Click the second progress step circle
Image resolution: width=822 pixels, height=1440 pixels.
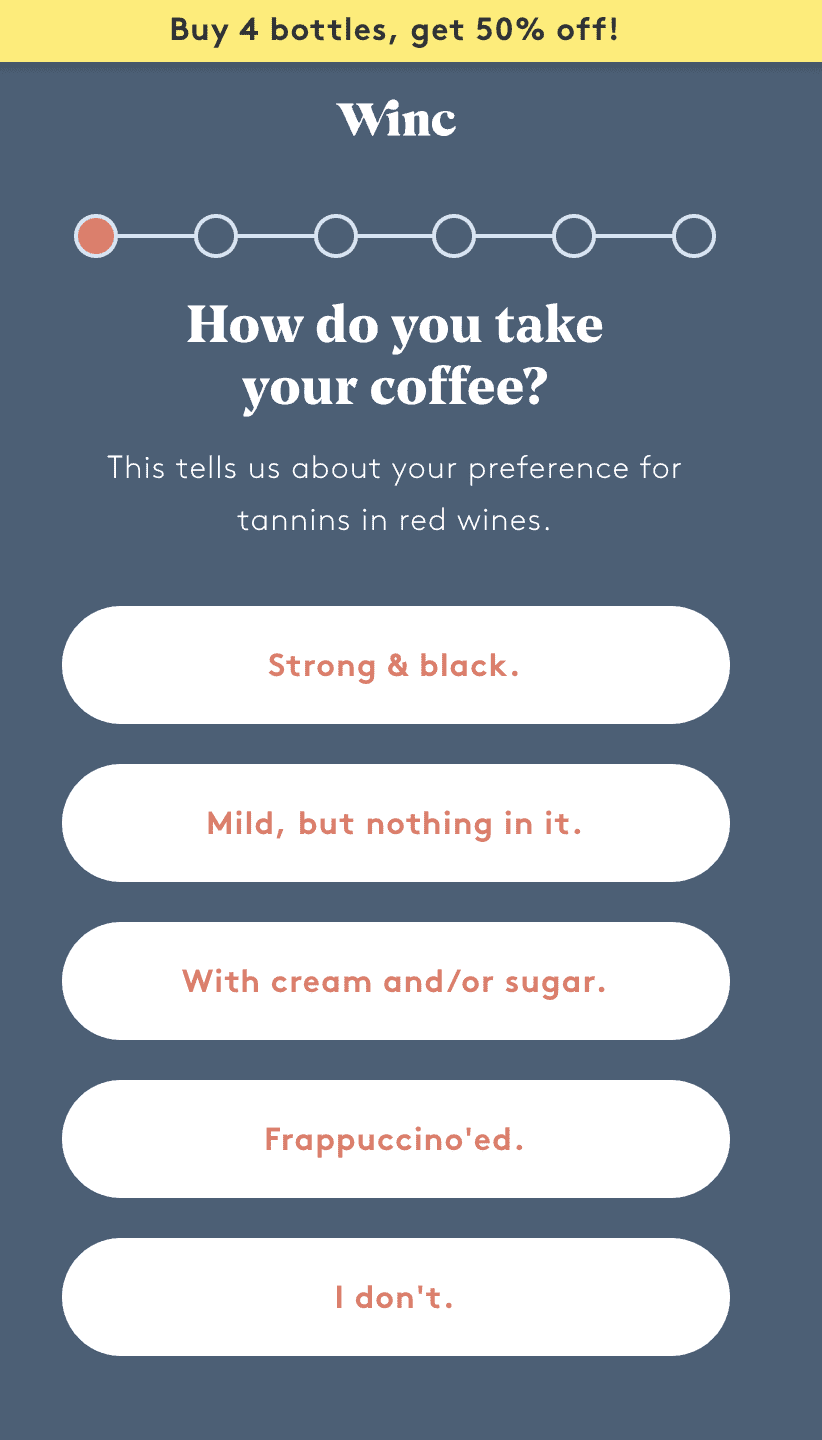pos(216,236)
